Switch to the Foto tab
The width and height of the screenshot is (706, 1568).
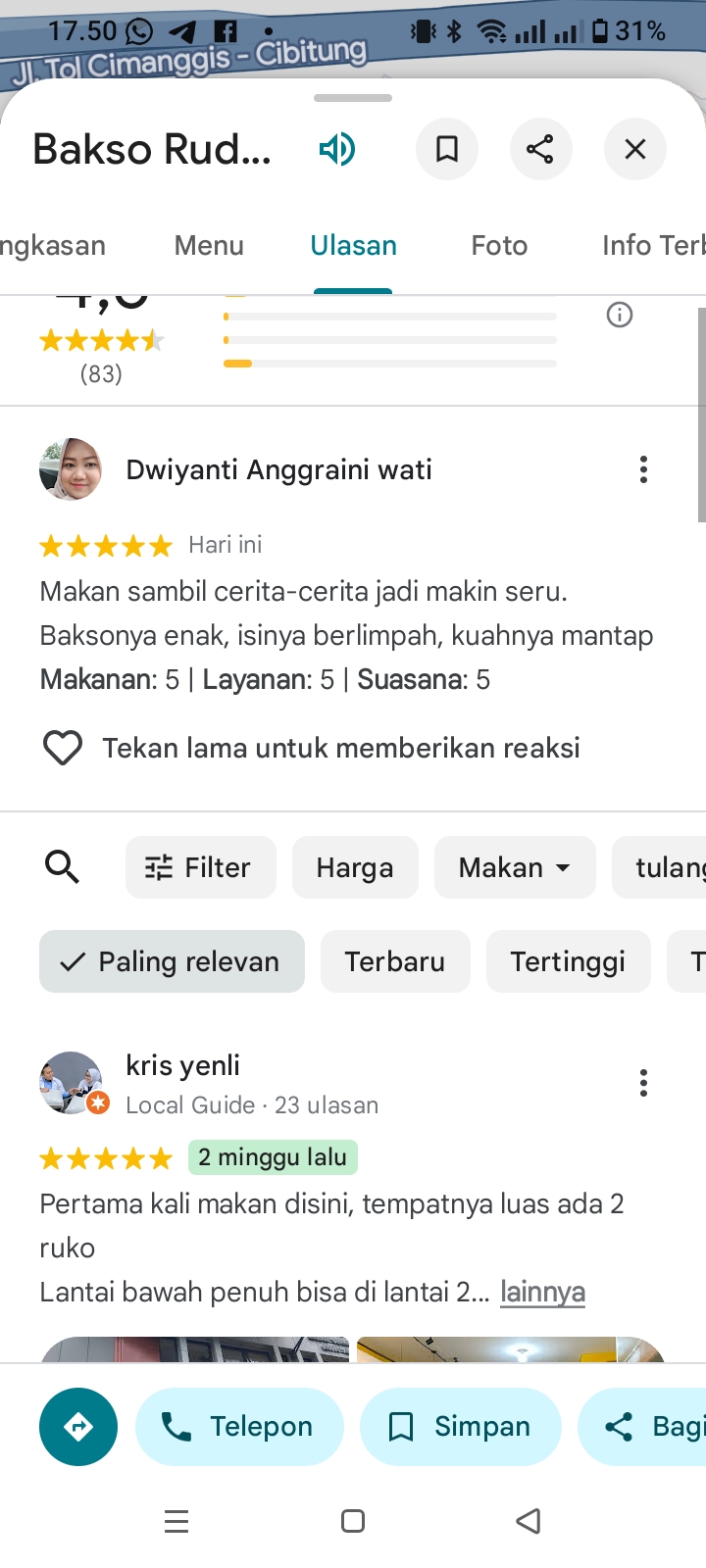coord(499,245)
